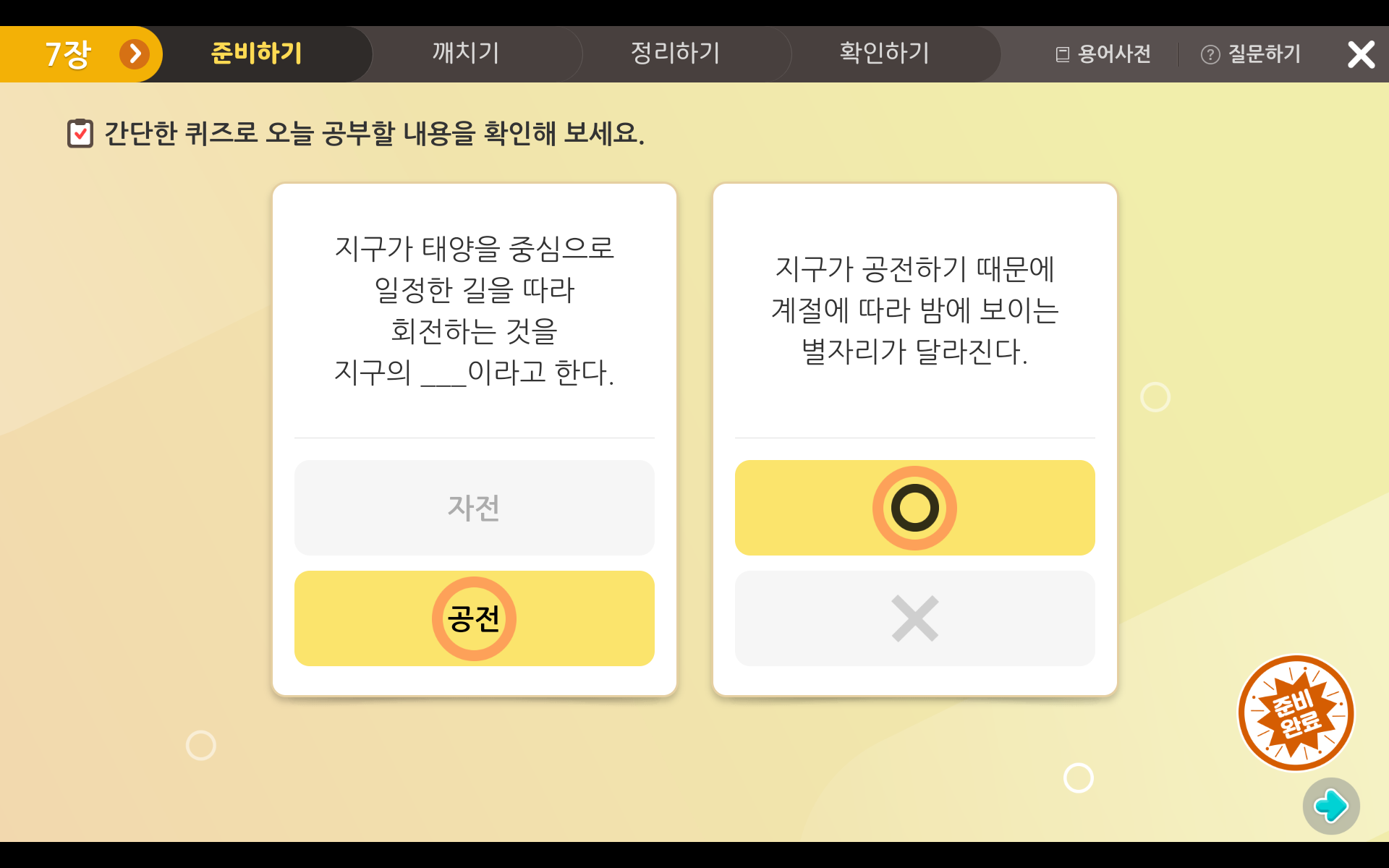This screenshot has width=1389, height=868.
Task: Select the O (true) answer
Action: point(914,508)
